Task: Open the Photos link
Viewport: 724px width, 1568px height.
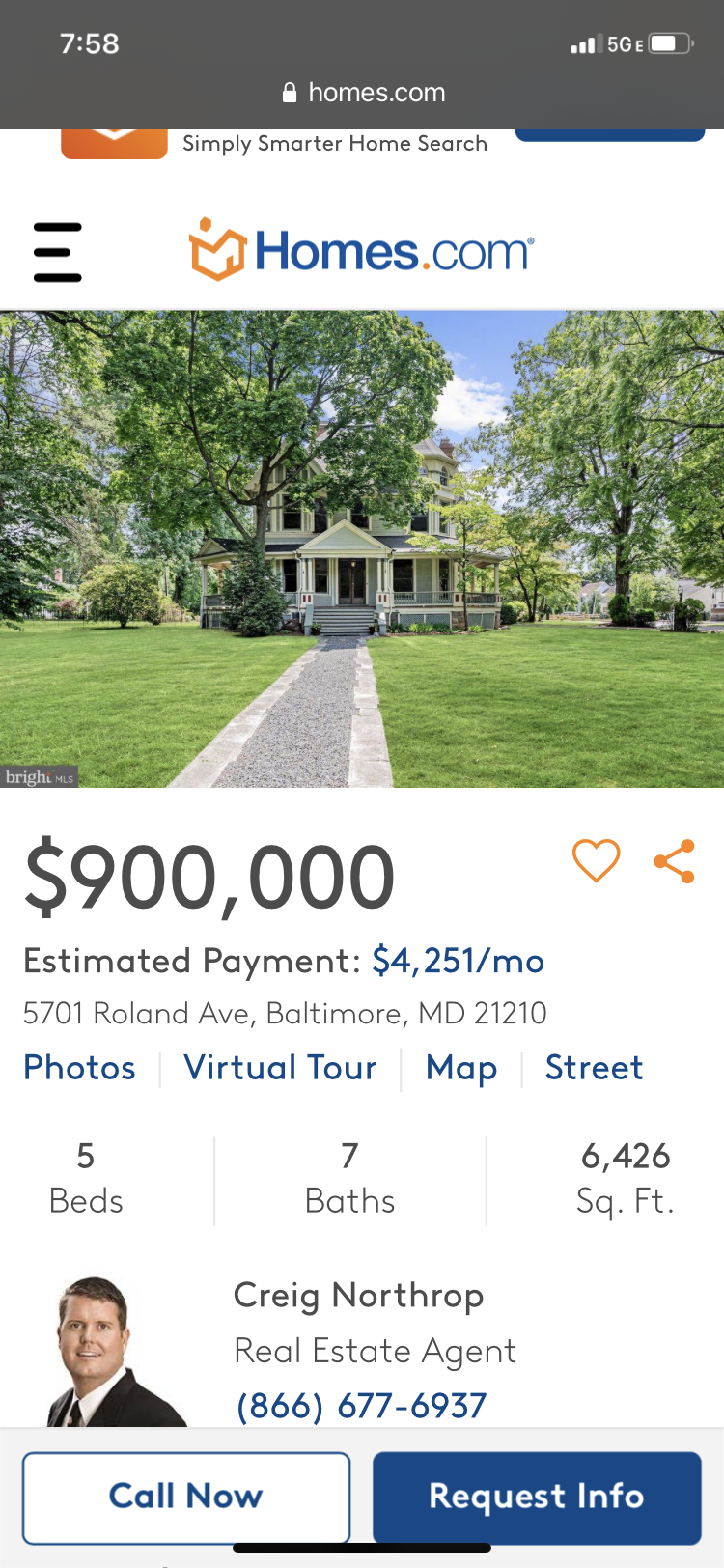Action: click(x=79, y=1068)
